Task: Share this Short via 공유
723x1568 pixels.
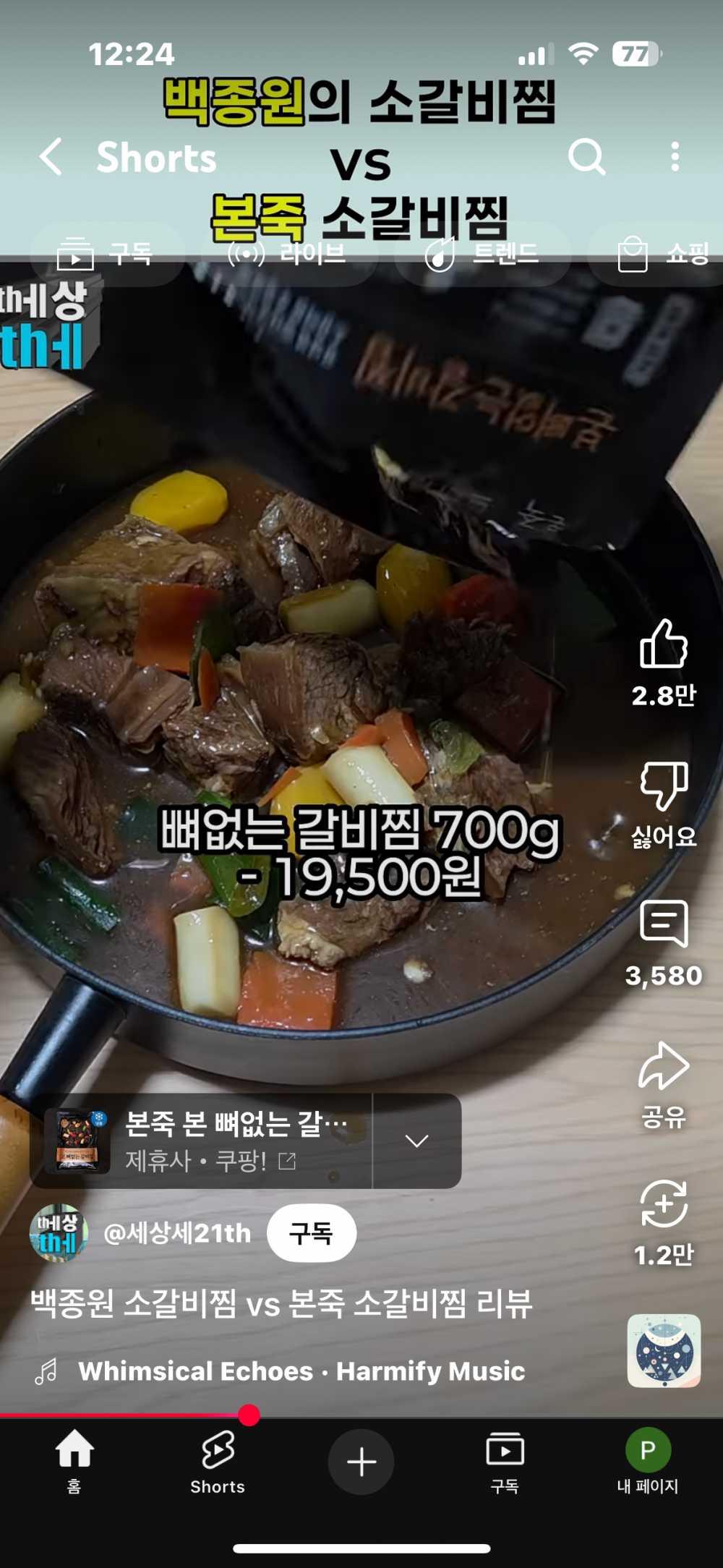Action: pyautogui.click(x=663, y=1066)
